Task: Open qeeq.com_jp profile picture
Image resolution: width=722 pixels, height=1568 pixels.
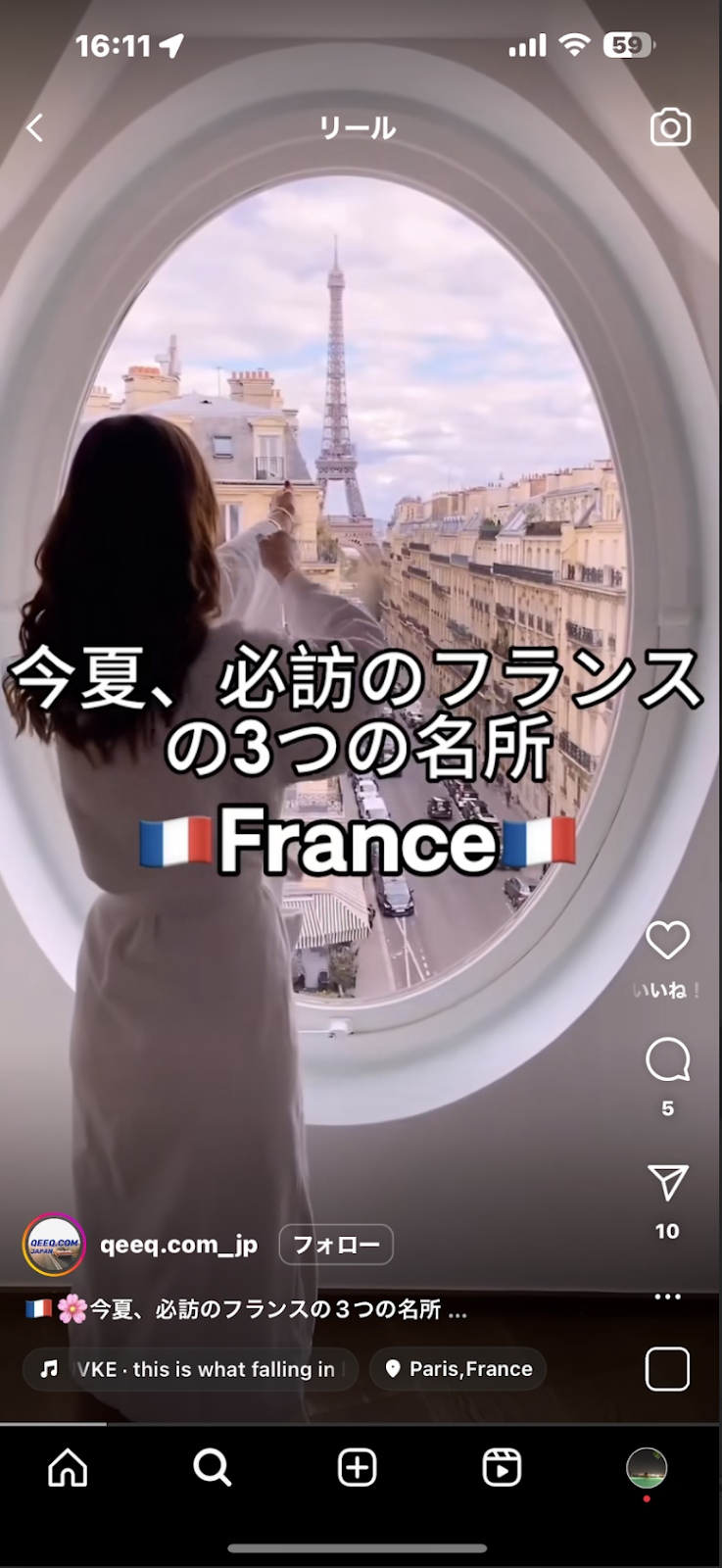Action: (x=54, y=1245)
